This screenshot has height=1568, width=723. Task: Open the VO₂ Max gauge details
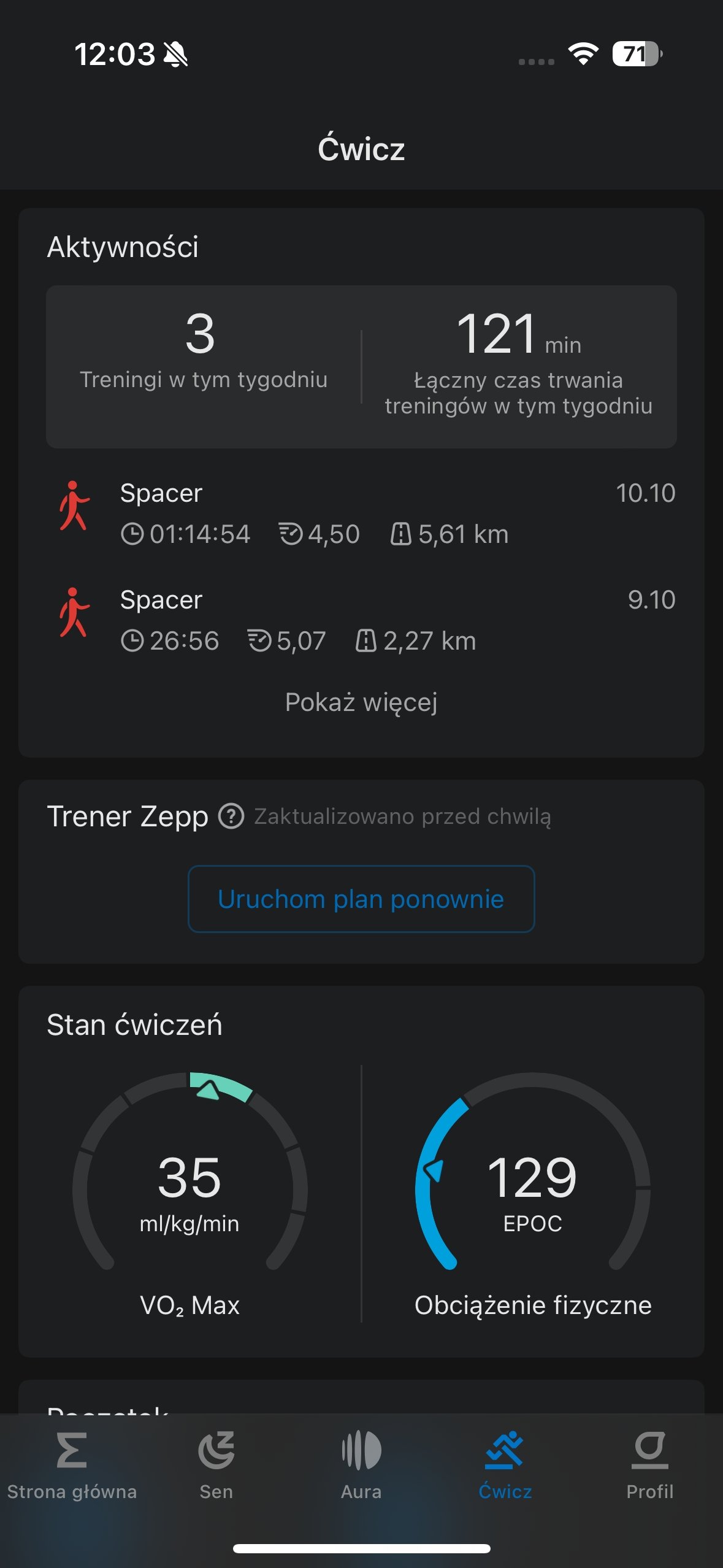tap(190, 1193)
